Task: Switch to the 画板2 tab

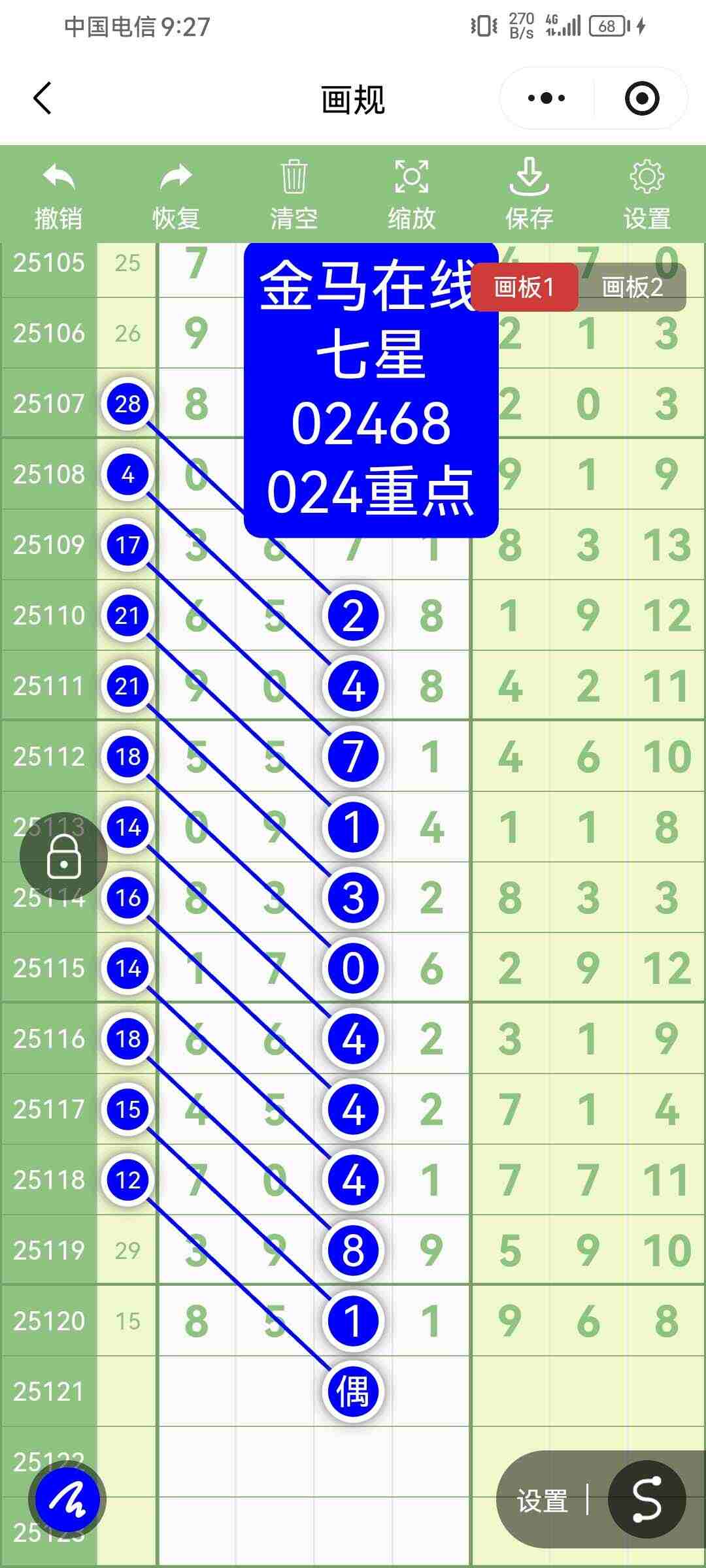Action: point(631,287)
